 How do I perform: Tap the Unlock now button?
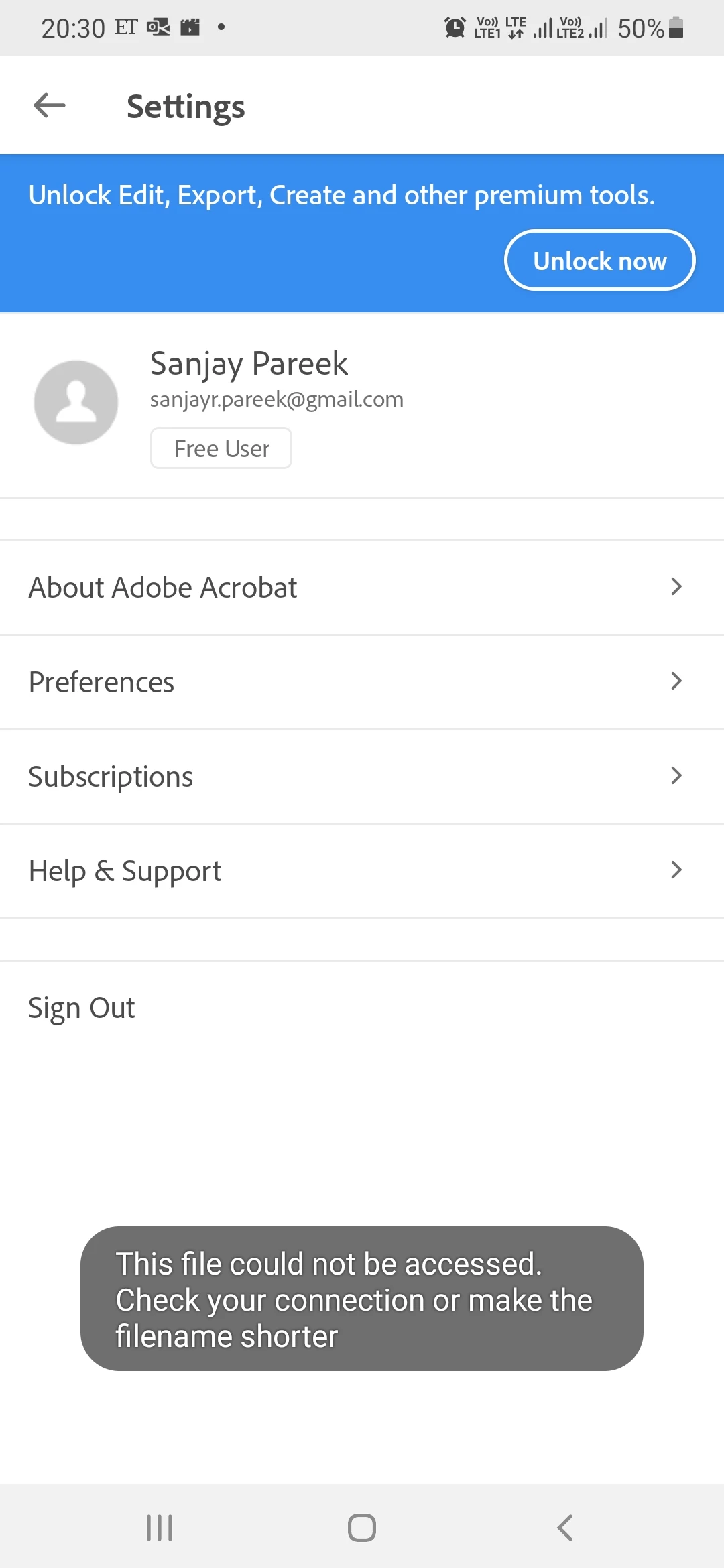[599, 261]
